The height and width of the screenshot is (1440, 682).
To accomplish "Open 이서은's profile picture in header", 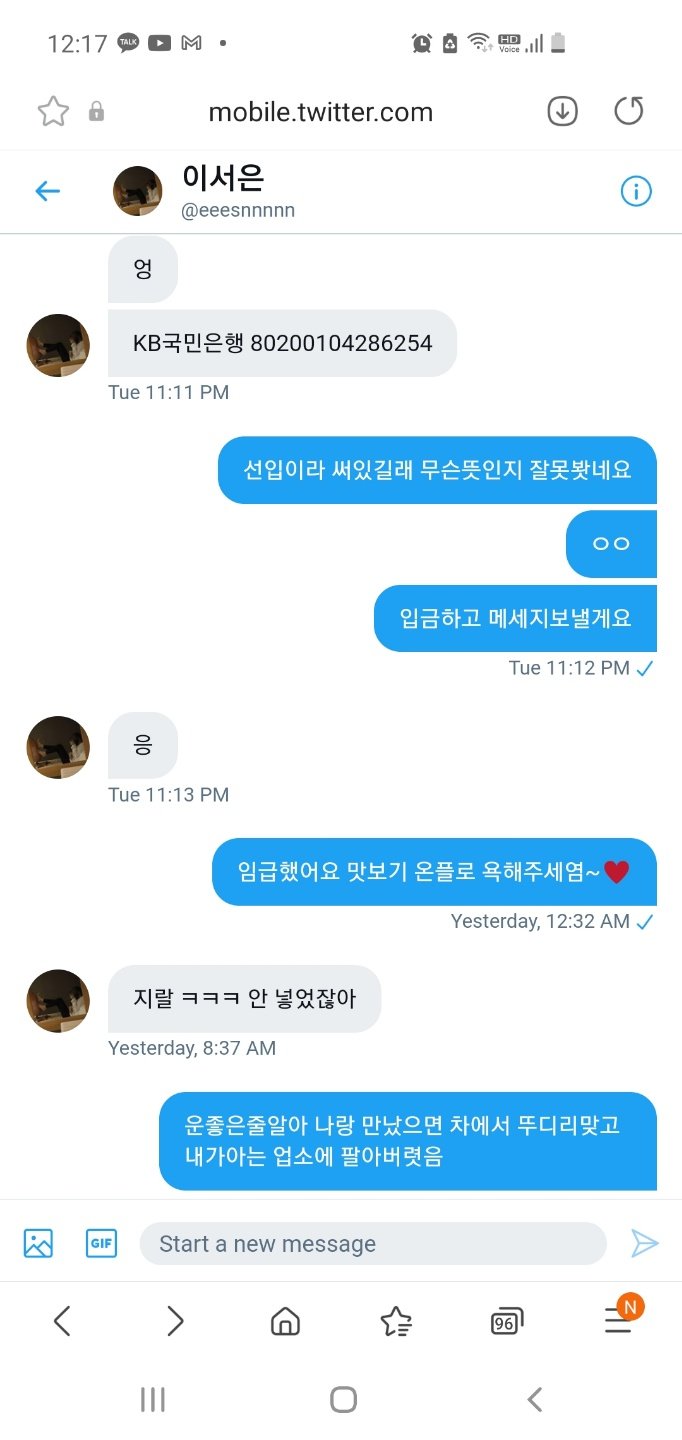I will [x=138, y=191].
